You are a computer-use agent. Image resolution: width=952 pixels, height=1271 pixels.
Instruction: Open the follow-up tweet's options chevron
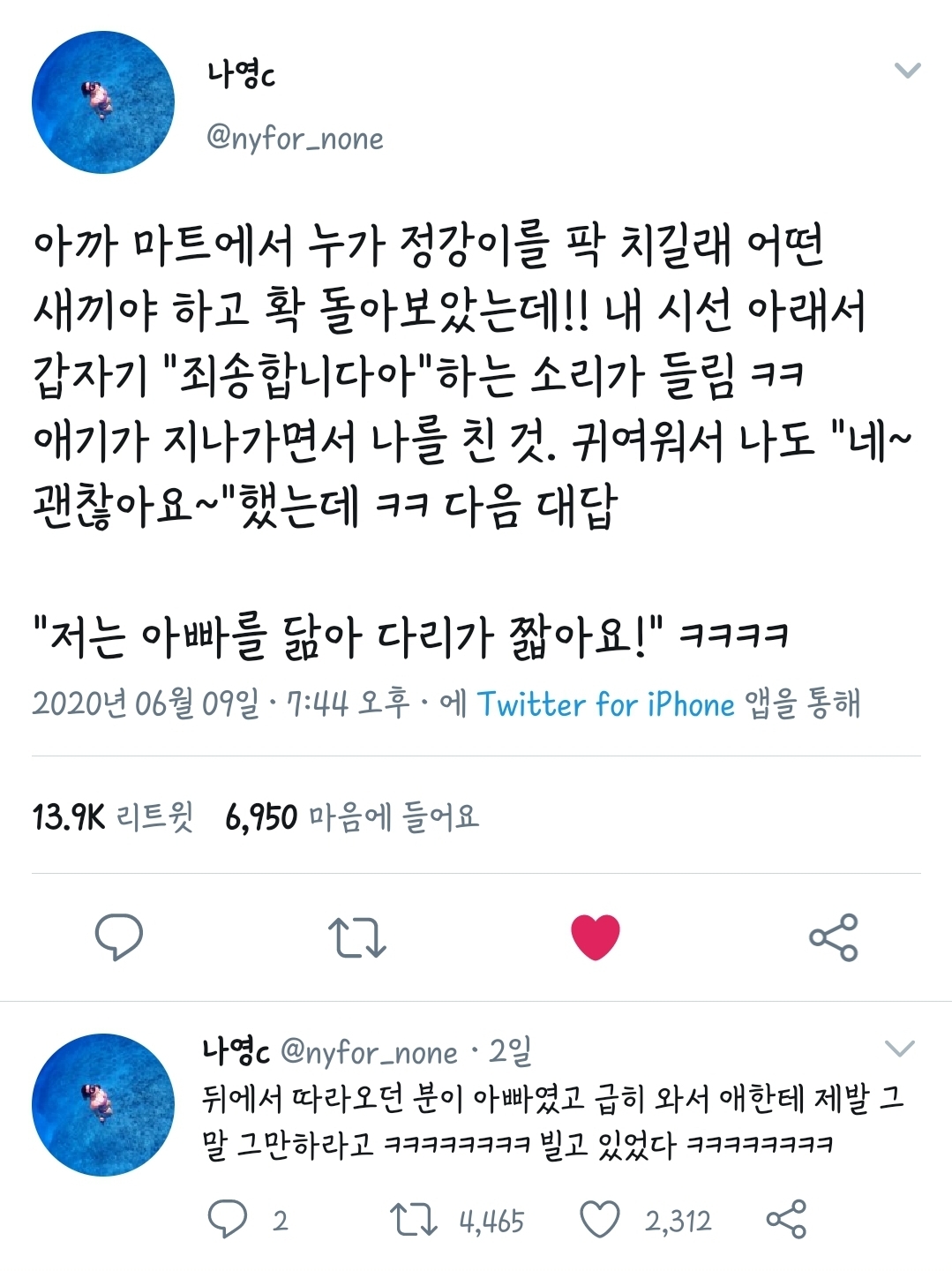point(901,1050)
